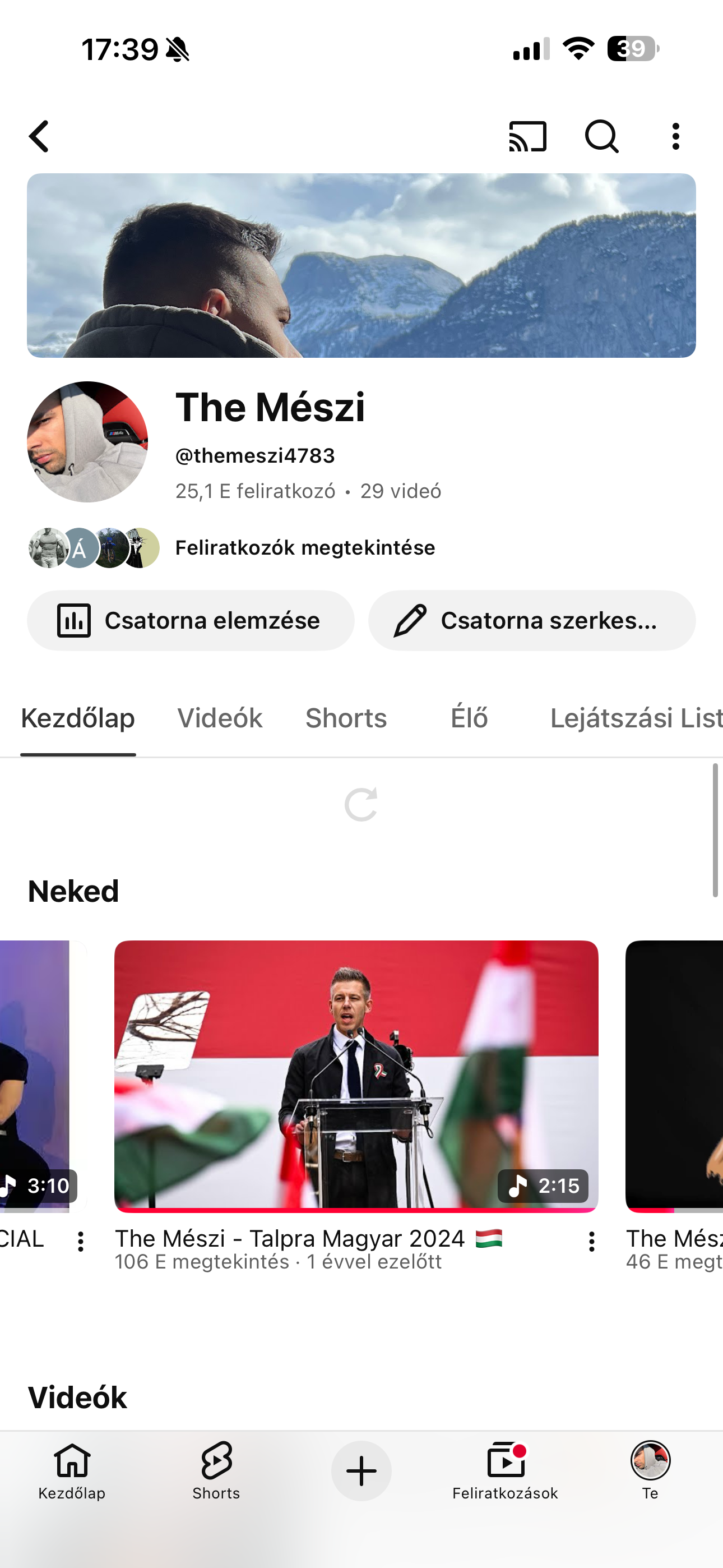Image resolution: width=723 pixels, height=1568 pixels.
Task: Go back with the arrow icon
Action: [x=39, y=136]
